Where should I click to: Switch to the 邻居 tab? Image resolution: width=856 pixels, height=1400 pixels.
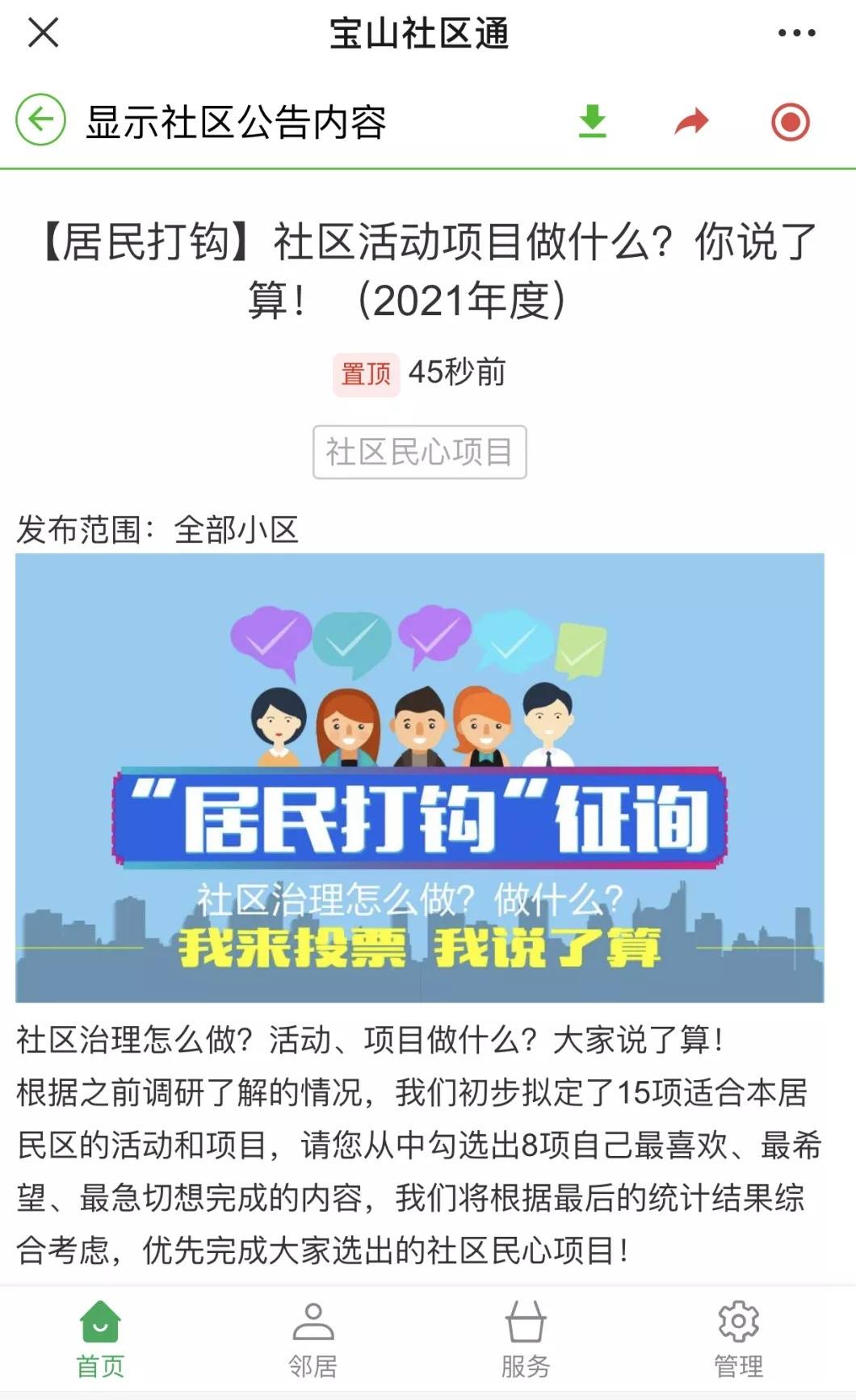313,1339
